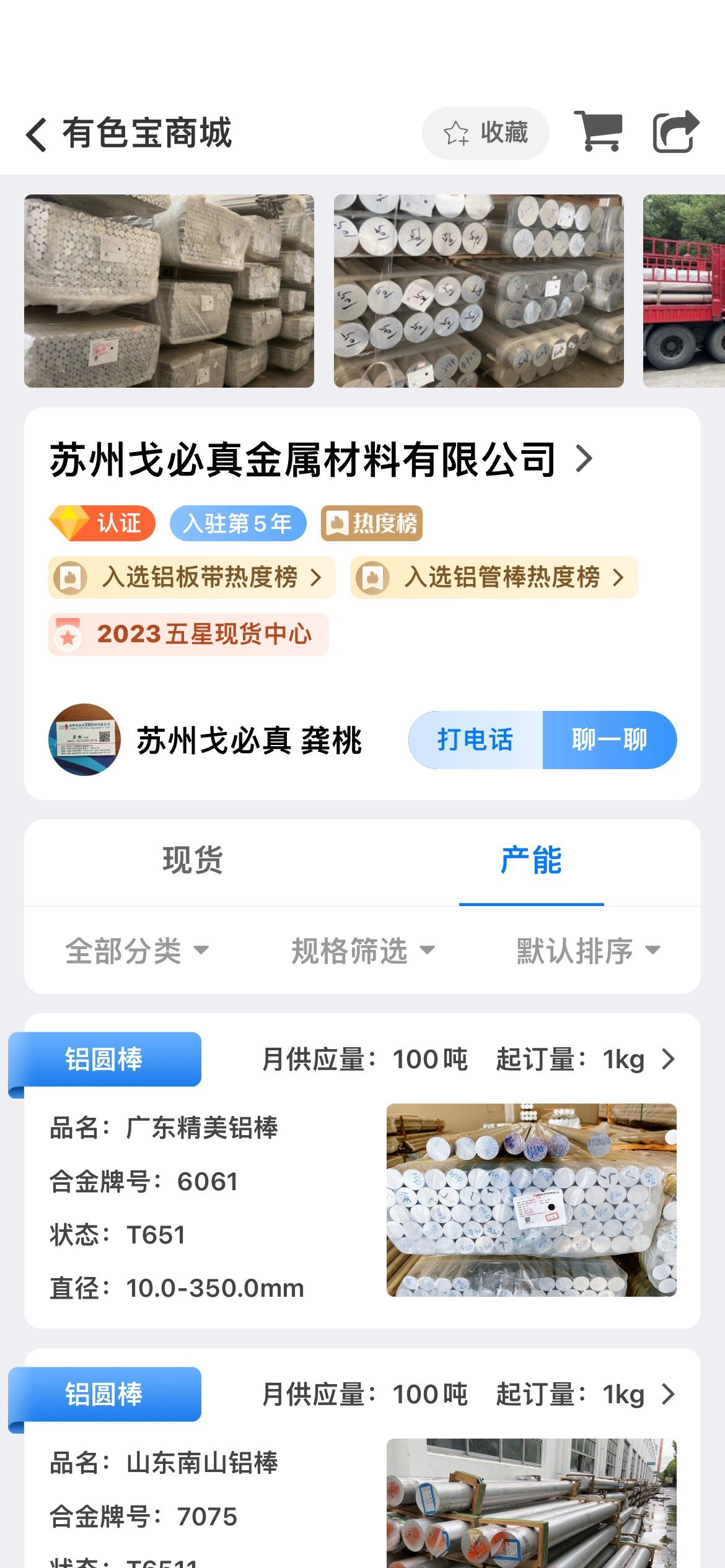Open 苏州戈必真金属材料有限公司 company details
The height and width of the screenshot is (1568, 725).
(321, 460)
